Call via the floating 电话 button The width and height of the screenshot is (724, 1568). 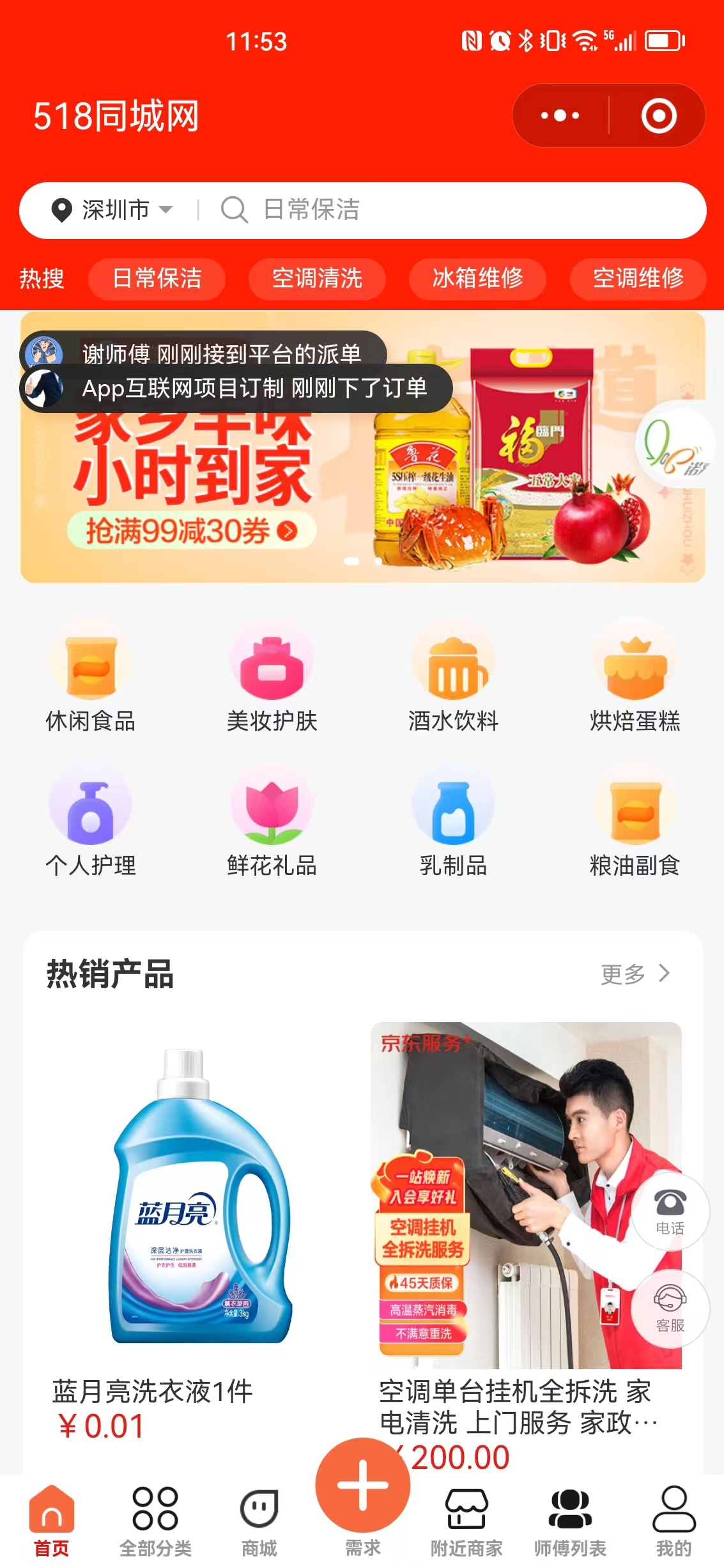point(670,1211)
